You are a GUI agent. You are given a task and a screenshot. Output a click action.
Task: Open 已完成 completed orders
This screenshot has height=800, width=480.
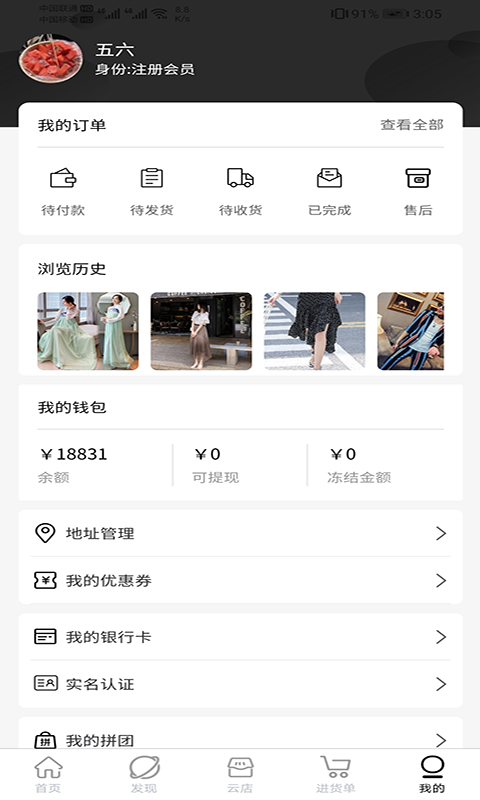(329, 192)
